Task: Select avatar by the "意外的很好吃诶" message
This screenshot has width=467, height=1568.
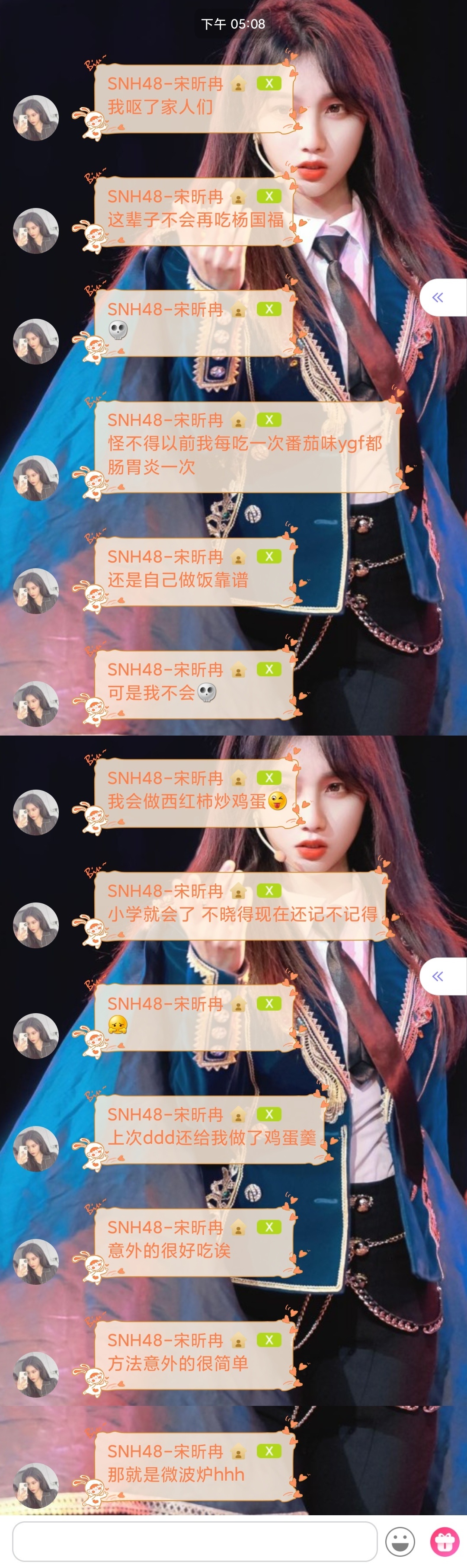Action: (x=36, y=1261)
